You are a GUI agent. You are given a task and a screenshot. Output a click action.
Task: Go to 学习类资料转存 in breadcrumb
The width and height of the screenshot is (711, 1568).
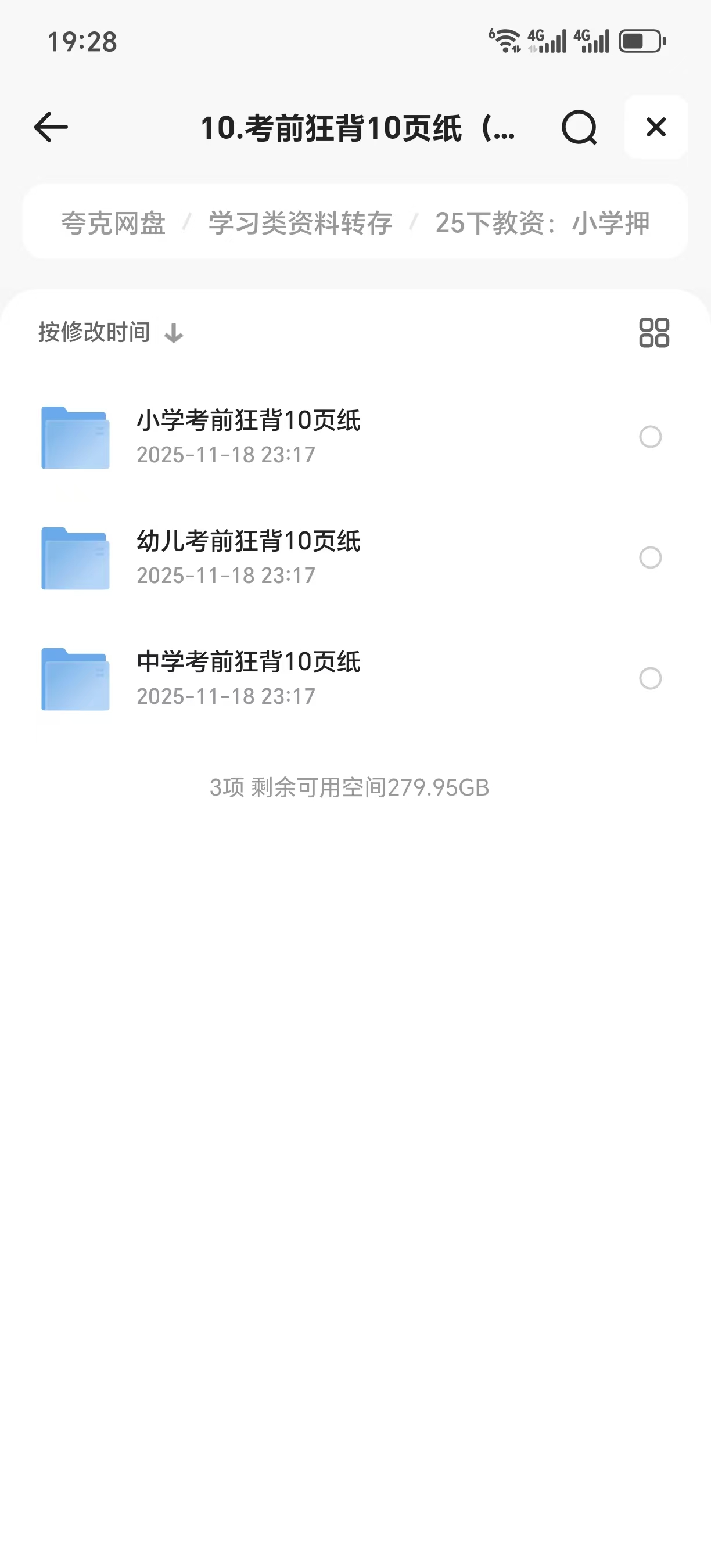(x=300, y=222)
